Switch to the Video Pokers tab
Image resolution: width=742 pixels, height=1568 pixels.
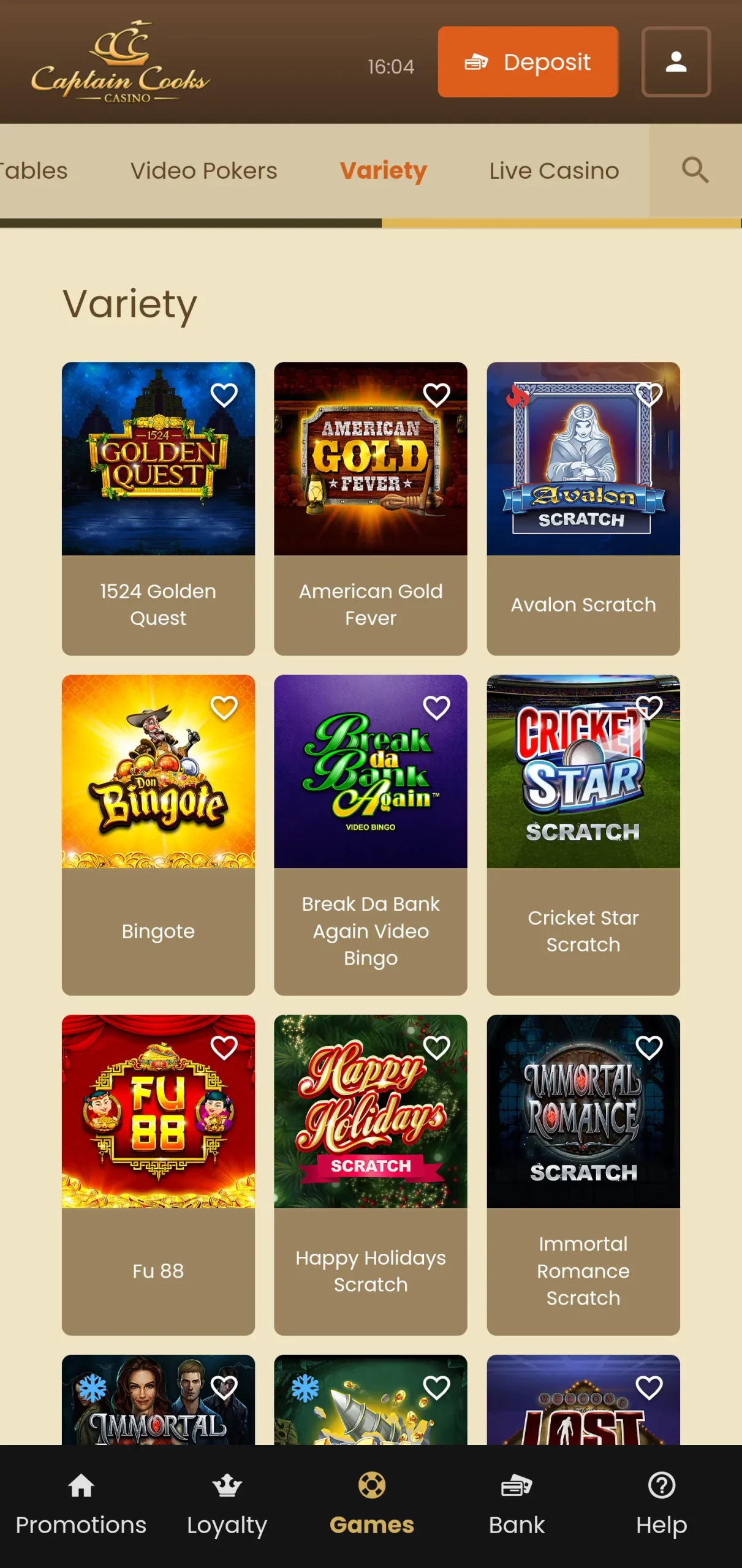pyautogui.click(x=203, y=170)
